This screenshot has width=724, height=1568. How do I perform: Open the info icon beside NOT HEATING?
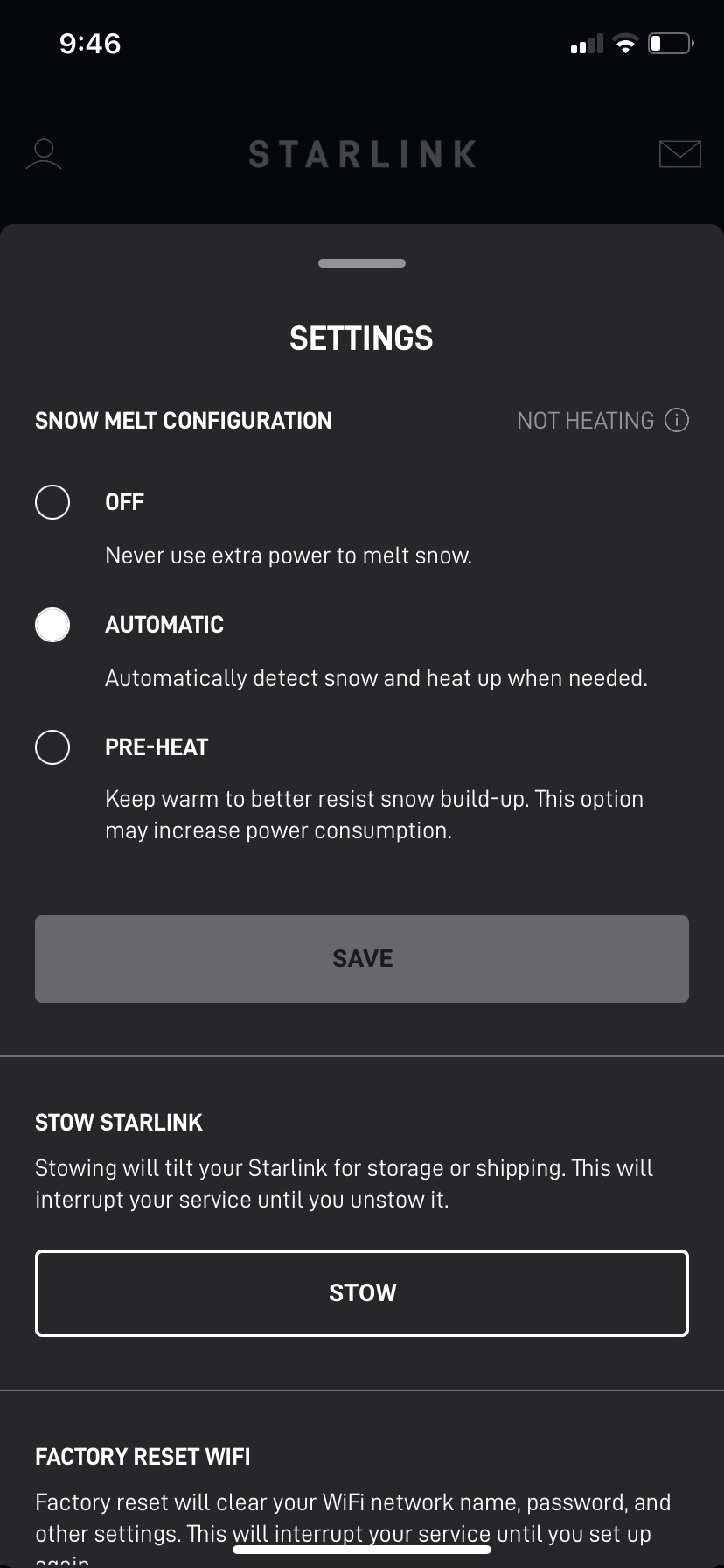click(x=677, y=421)
